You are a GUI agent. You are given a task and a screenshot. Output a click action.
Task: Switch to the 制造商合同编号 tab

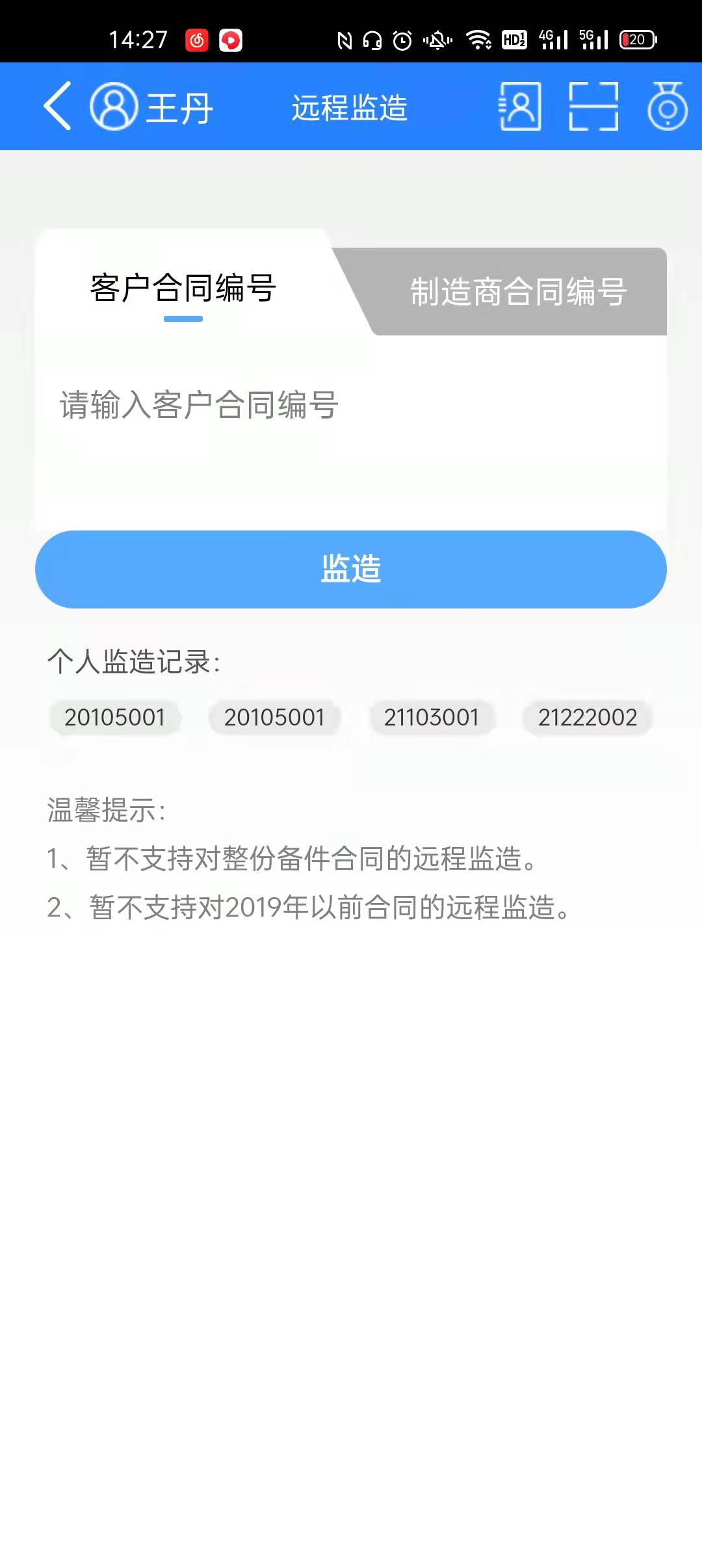519,292
